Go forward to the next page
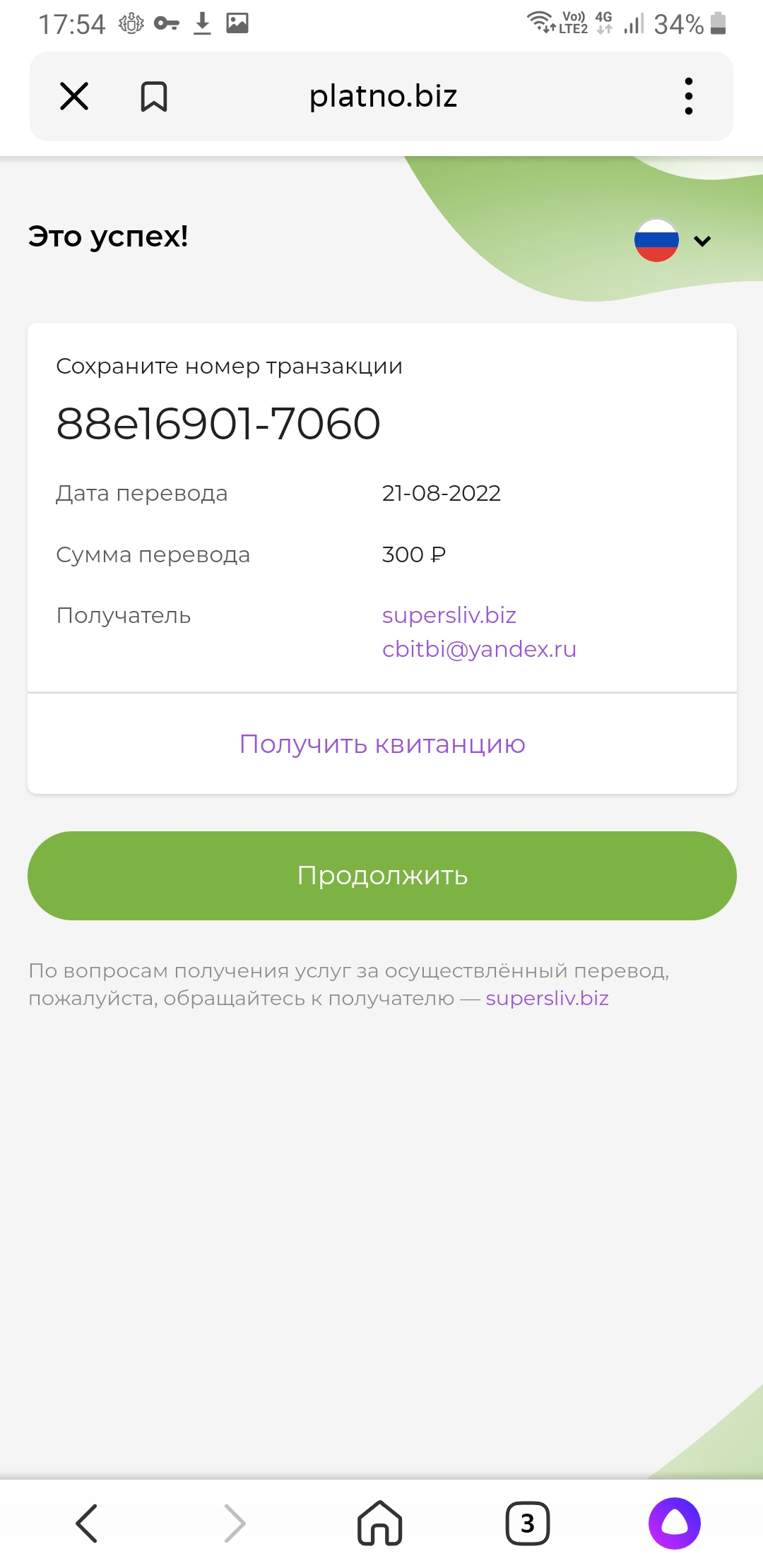This screenshot has width=763, height=1568. click(x=235, y=1523)
